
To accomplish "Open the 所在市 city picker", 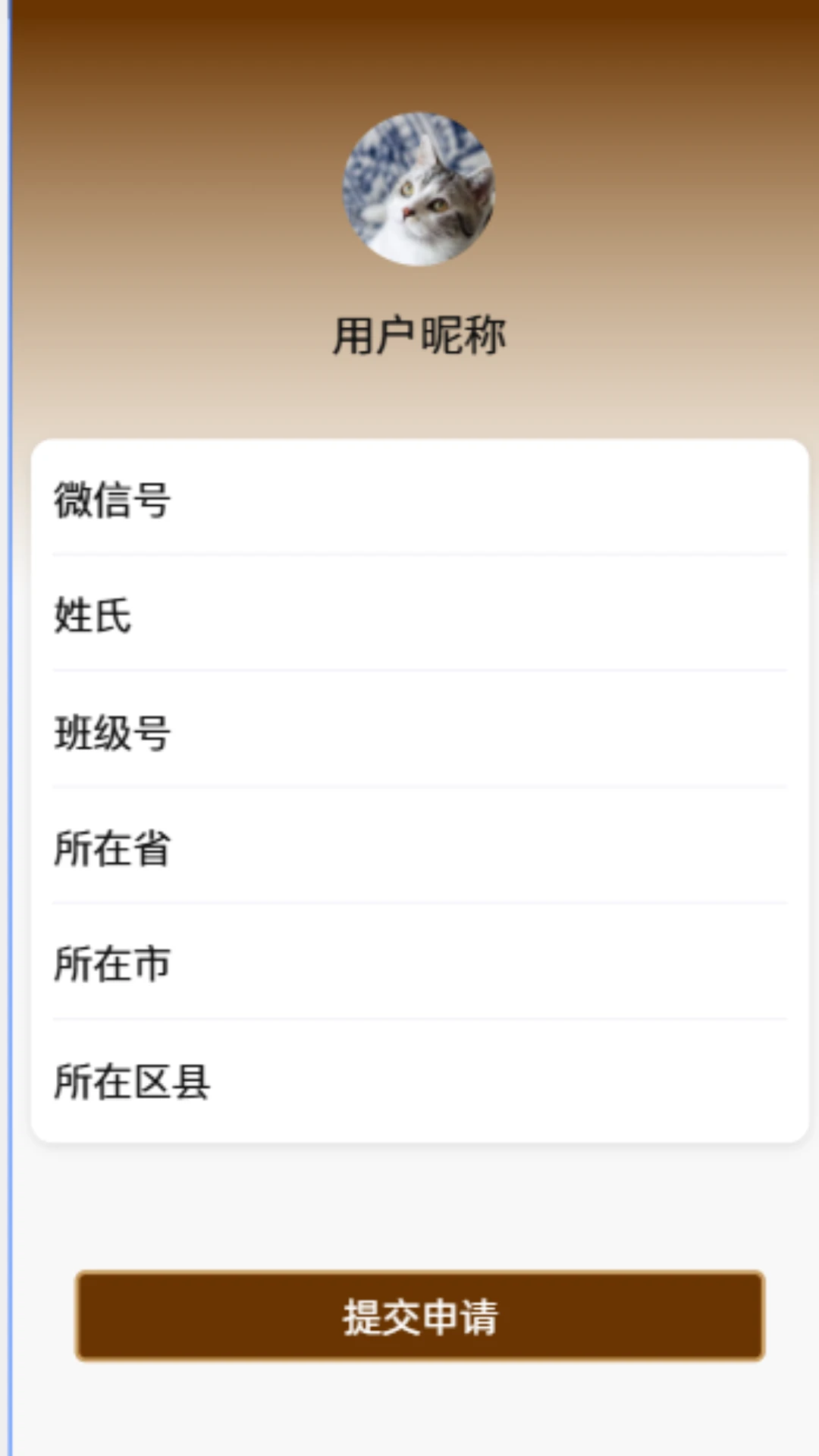I will click(417, 965).
